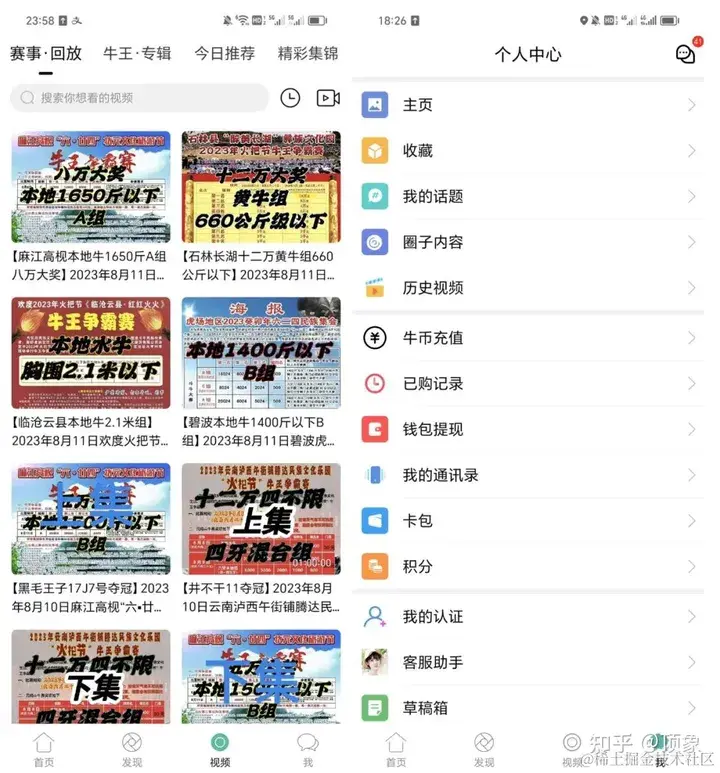
Task: View 我的通讯录 contacts
Action: click(530, 475)
